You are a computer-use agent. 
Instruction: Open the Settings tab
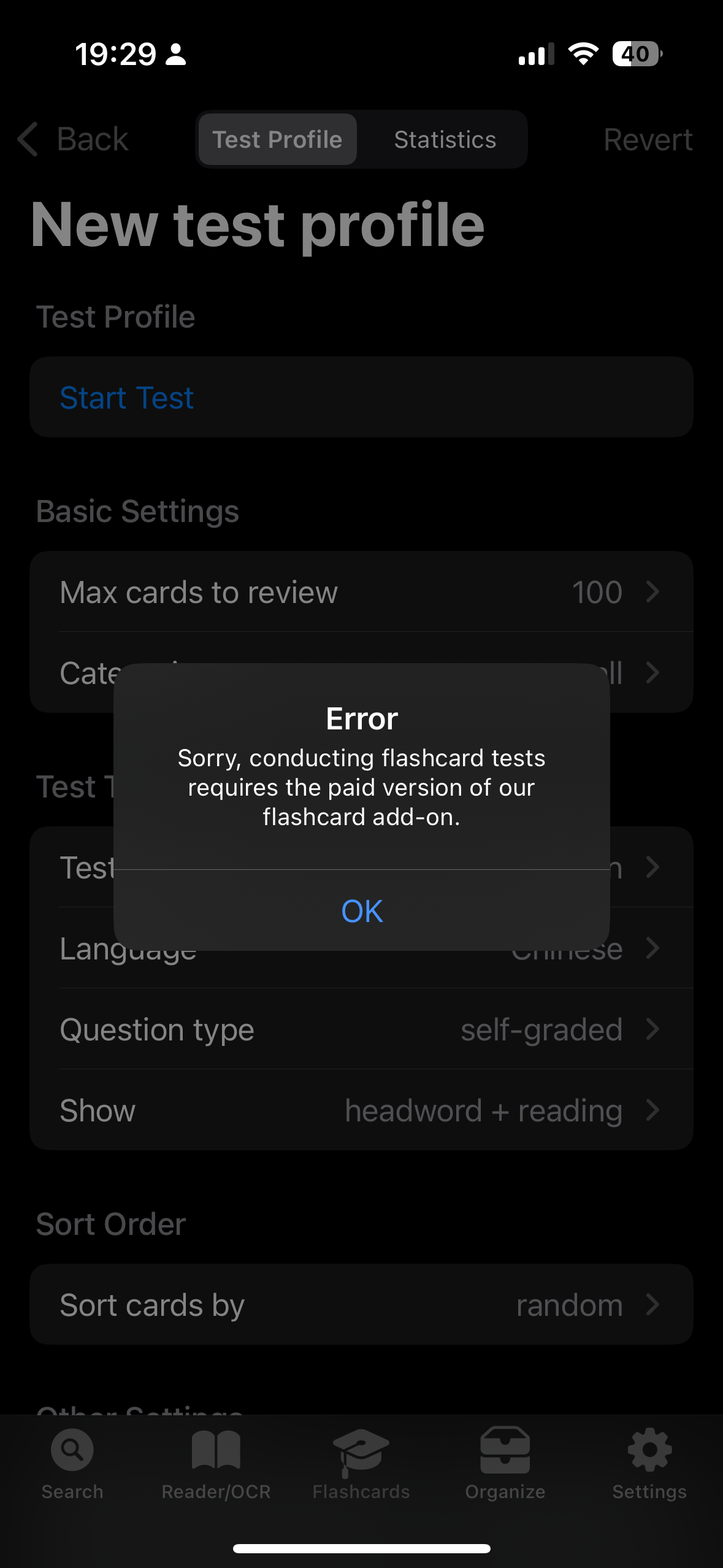(x=649, y=1464)
